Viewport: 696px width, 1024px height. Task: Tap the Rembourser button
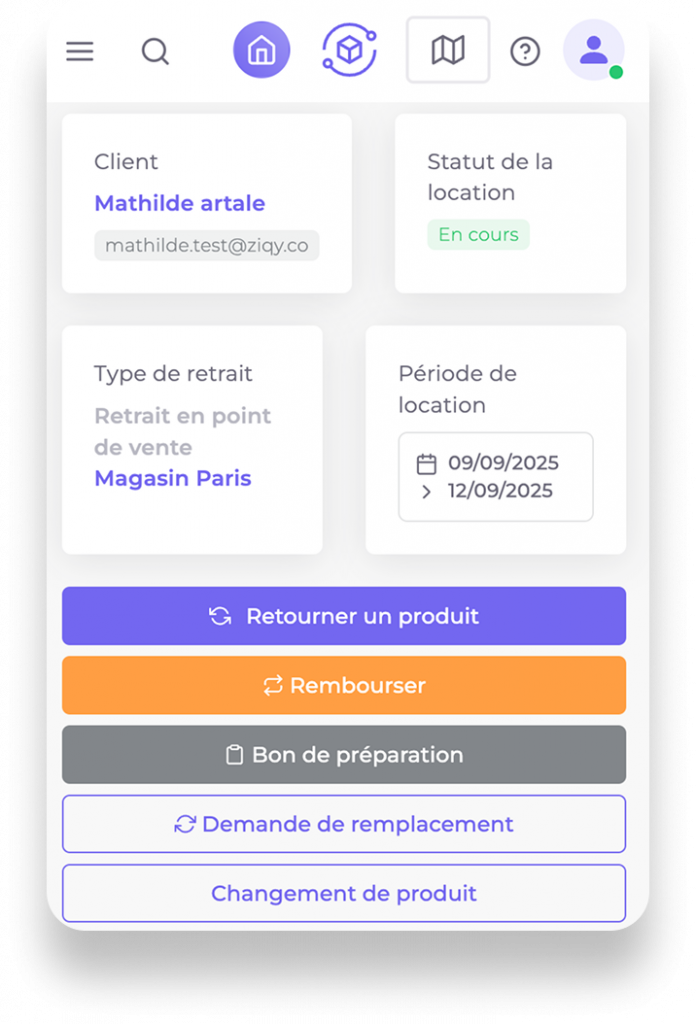pos(344,685)
